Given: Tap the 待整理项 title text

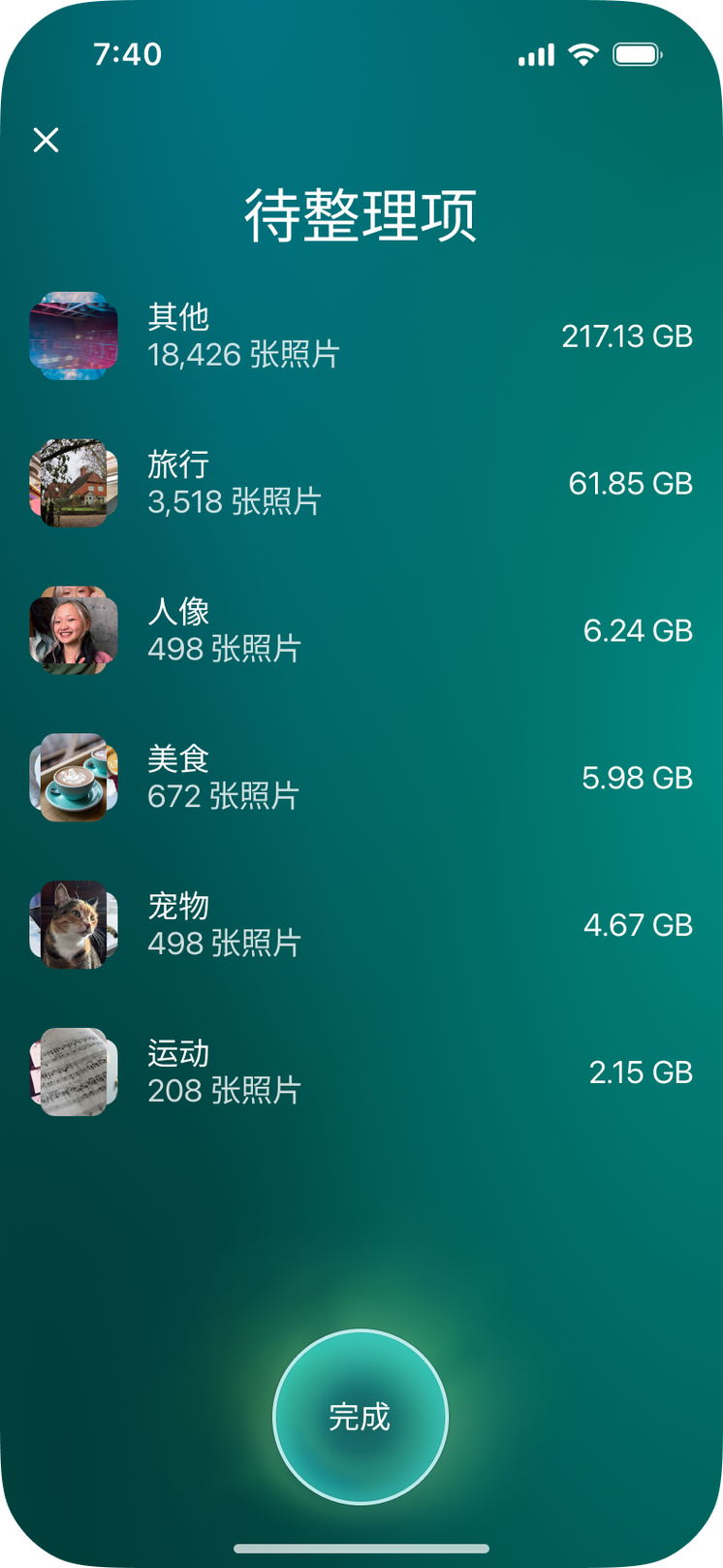Looking at the screenshot, I should pyautogui.click(x=361, y=213).
